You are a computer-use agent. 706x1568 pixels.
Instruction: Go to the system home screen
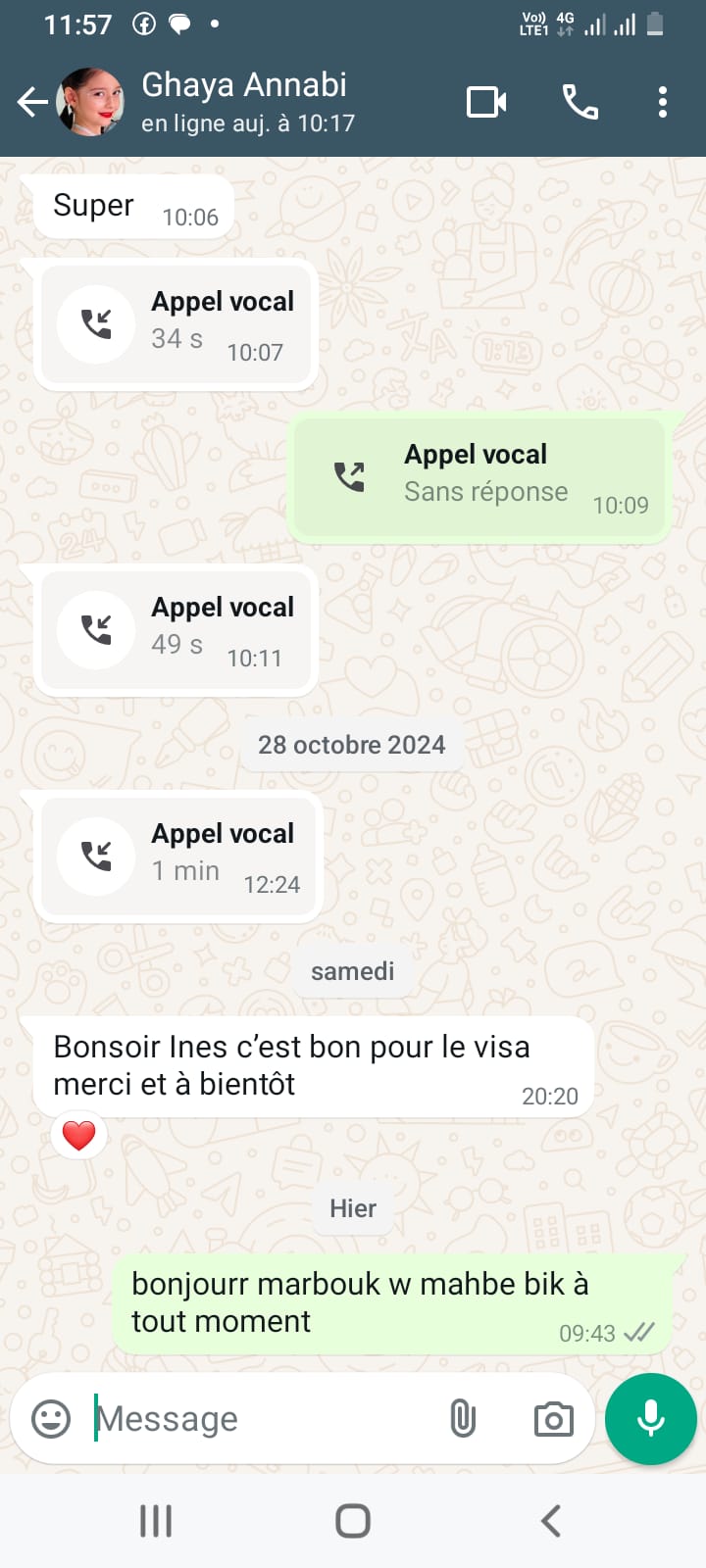(x=353, y=1521)
